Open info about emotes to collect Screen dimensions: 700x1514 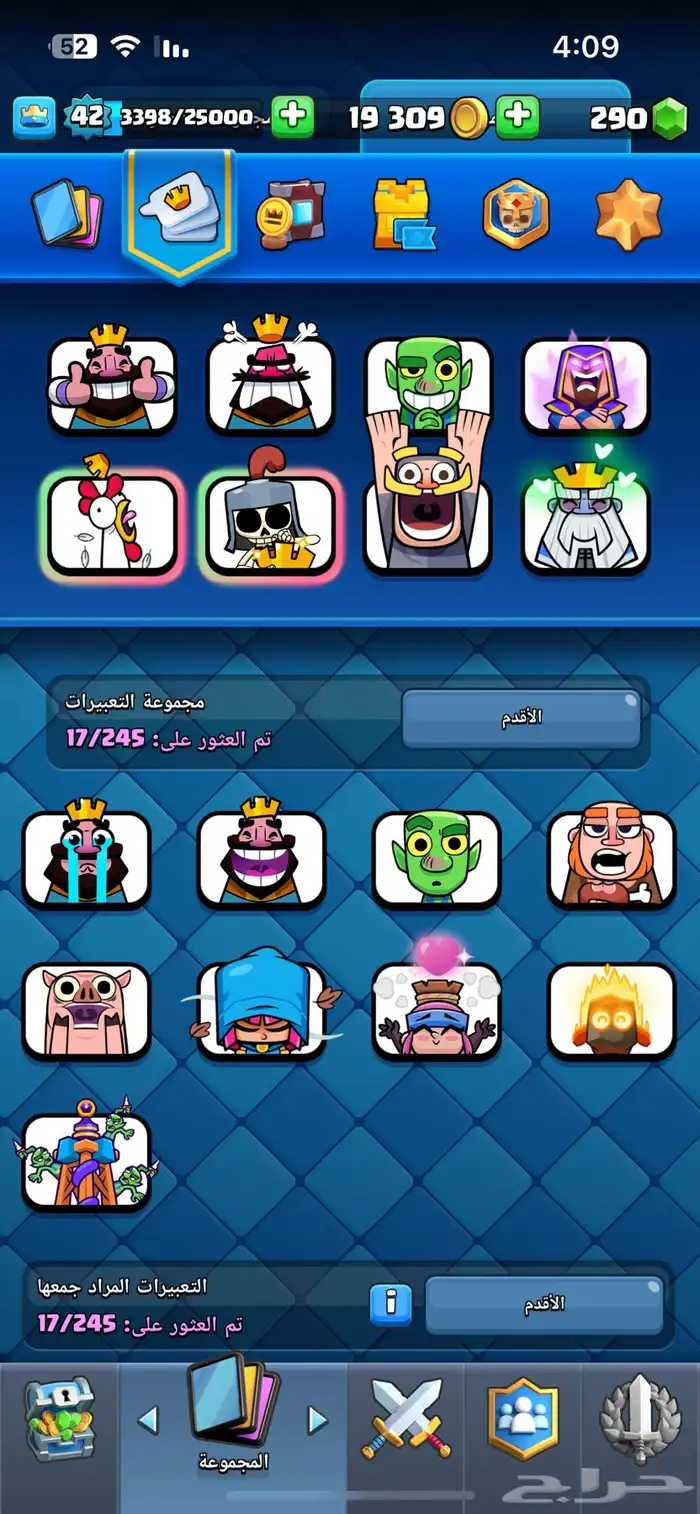click(391, 1303)
